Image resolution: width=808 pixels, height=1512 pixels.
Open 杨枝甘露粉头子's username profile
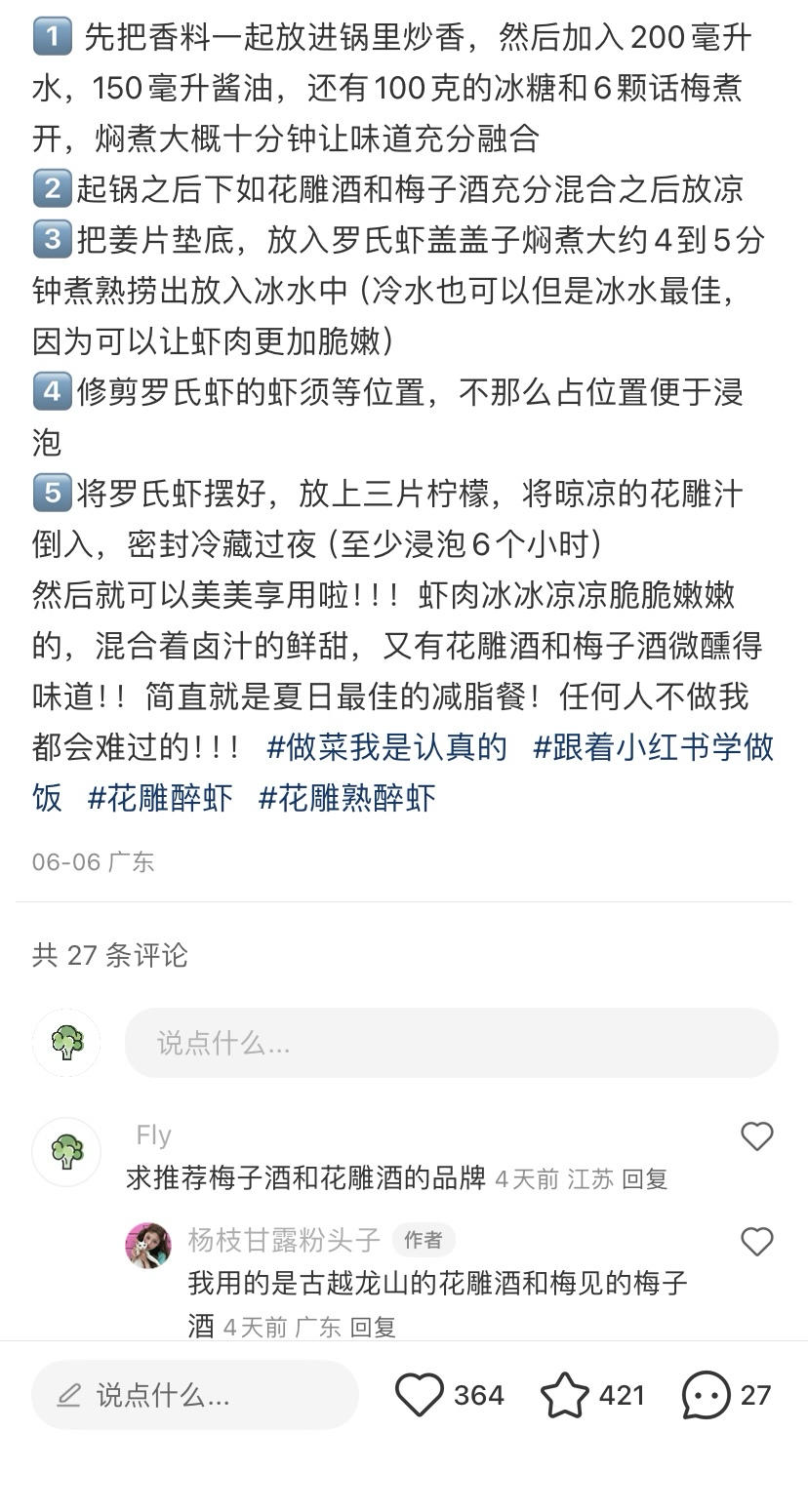point(281,1241)
